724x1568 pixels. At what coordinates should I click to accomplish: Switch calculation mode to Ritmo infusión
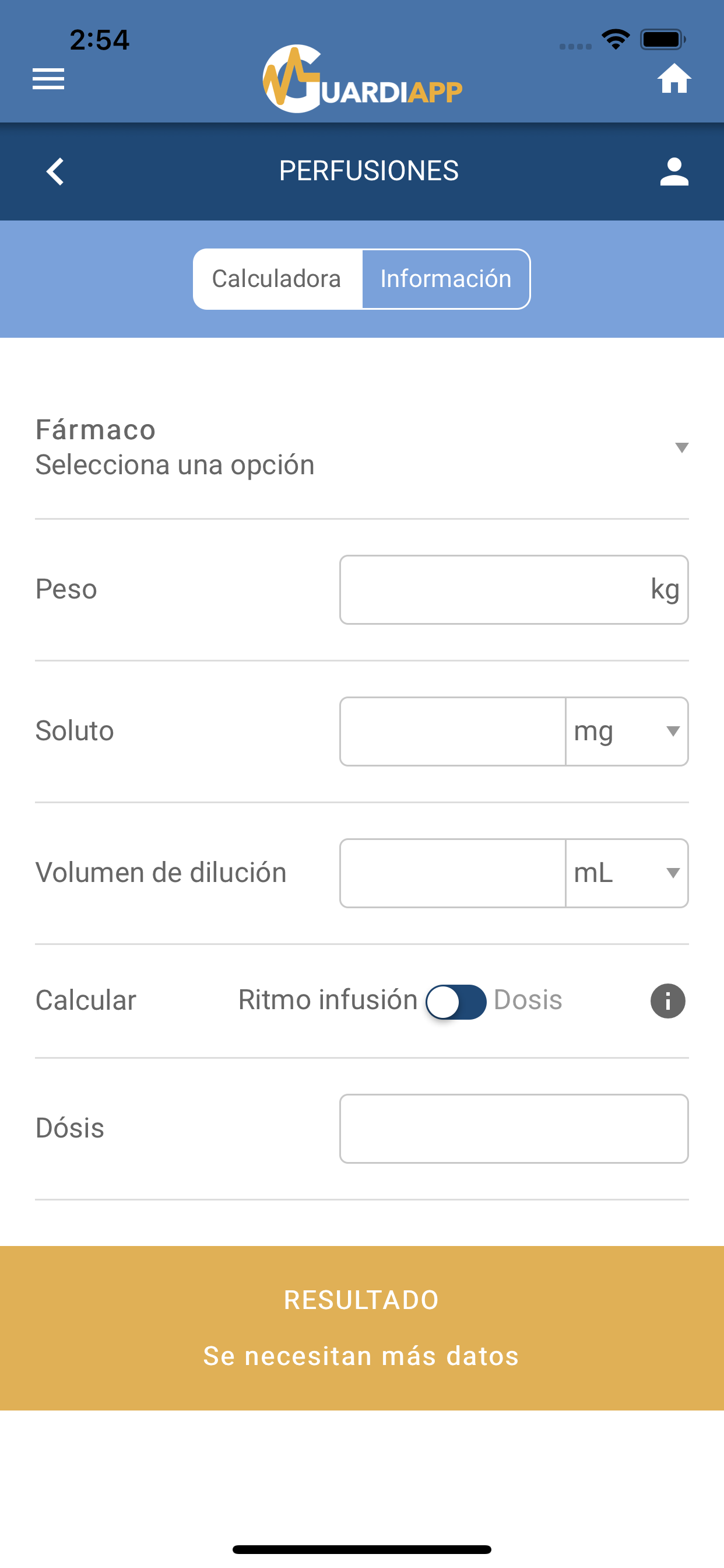pos(458,1000)
